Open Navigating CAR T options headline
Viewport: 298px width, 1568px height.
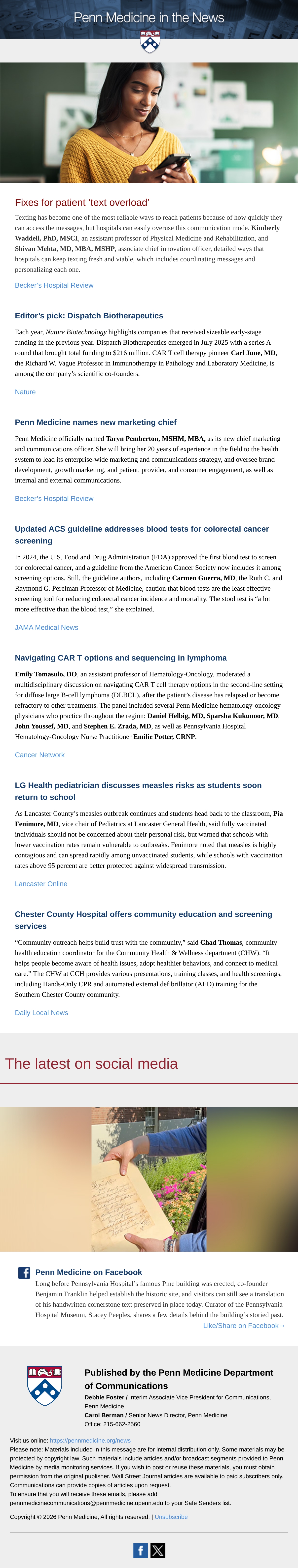point(121,658)
